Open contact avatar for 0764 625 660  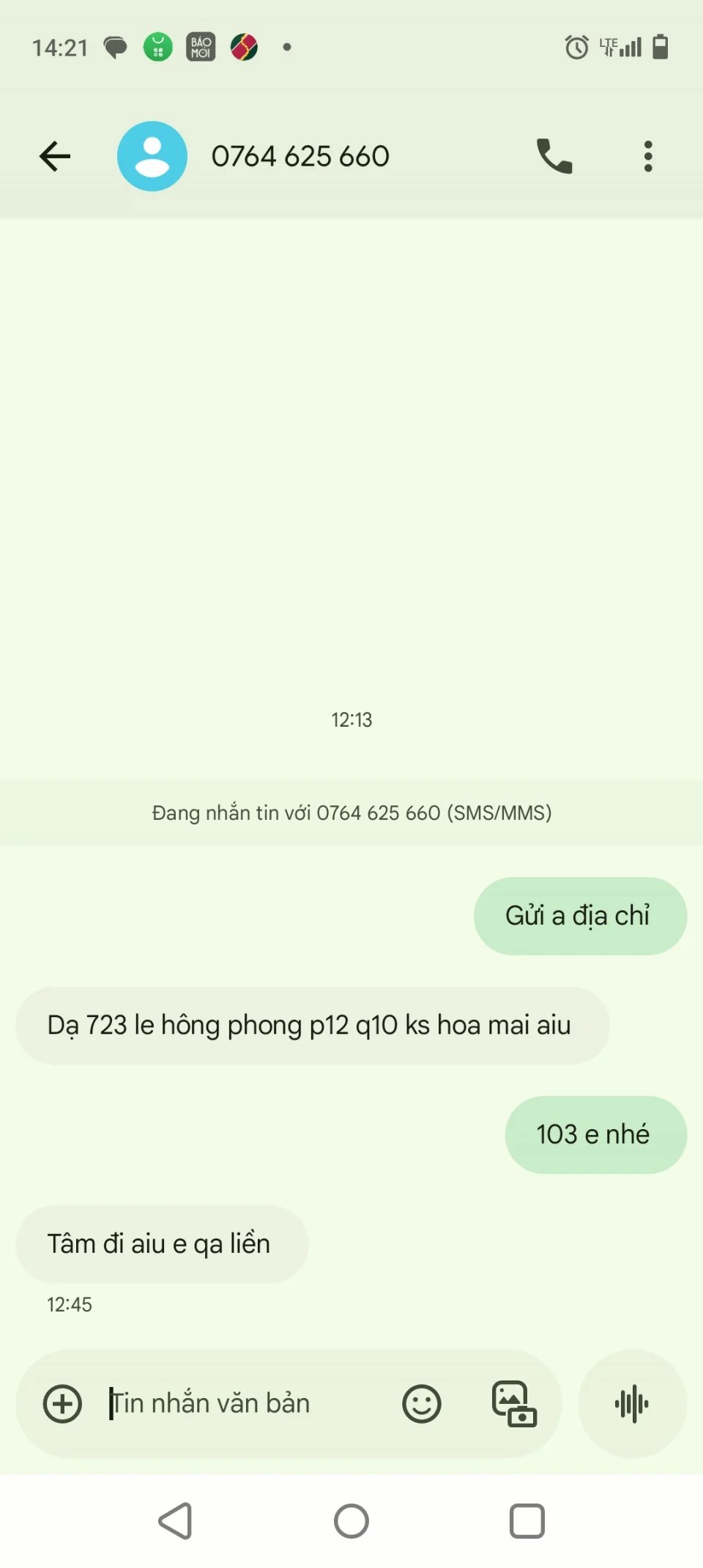152,156
